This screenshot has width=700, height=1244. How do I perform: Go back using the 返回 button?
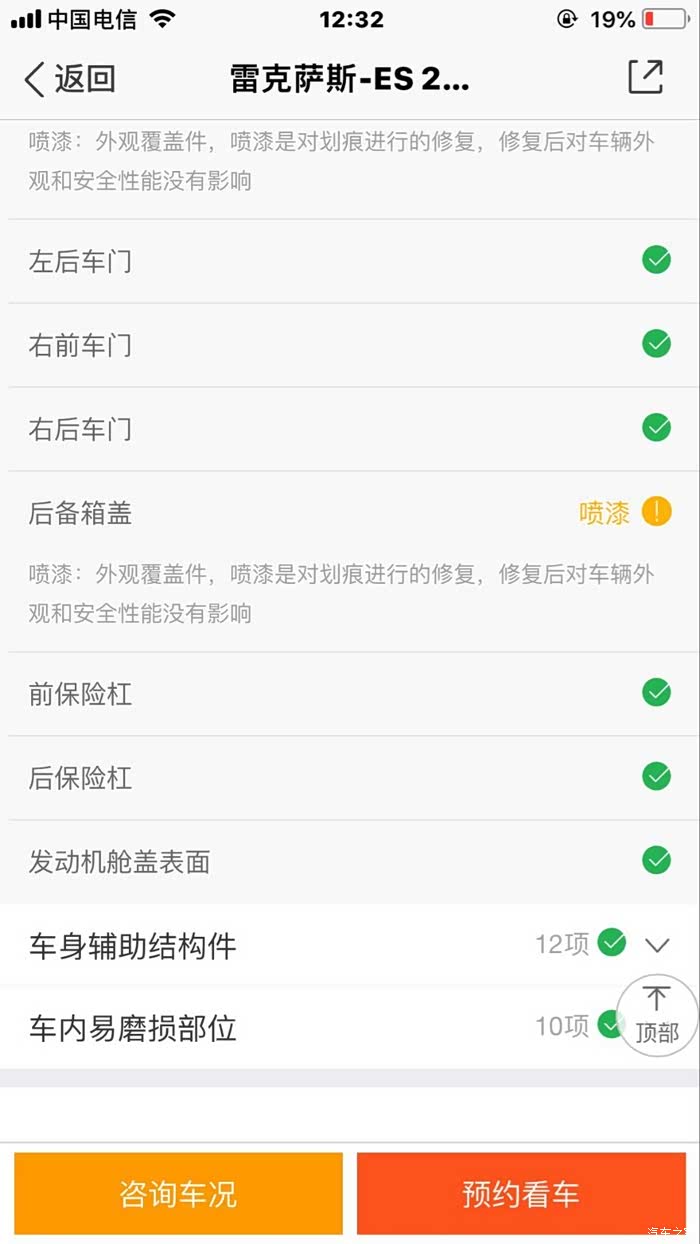[x=70, y=80]
